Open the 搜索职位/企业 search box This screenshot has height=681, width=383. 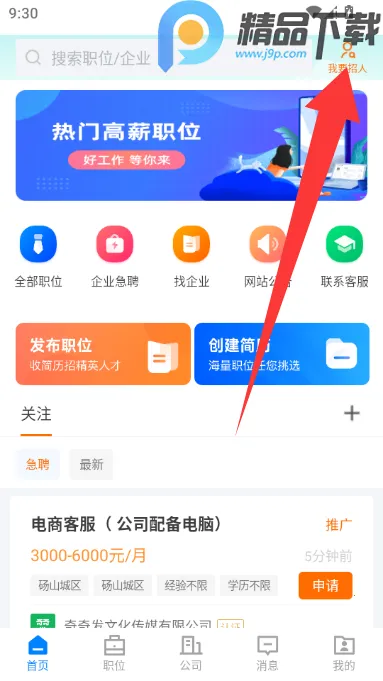(x=164, y=57)
